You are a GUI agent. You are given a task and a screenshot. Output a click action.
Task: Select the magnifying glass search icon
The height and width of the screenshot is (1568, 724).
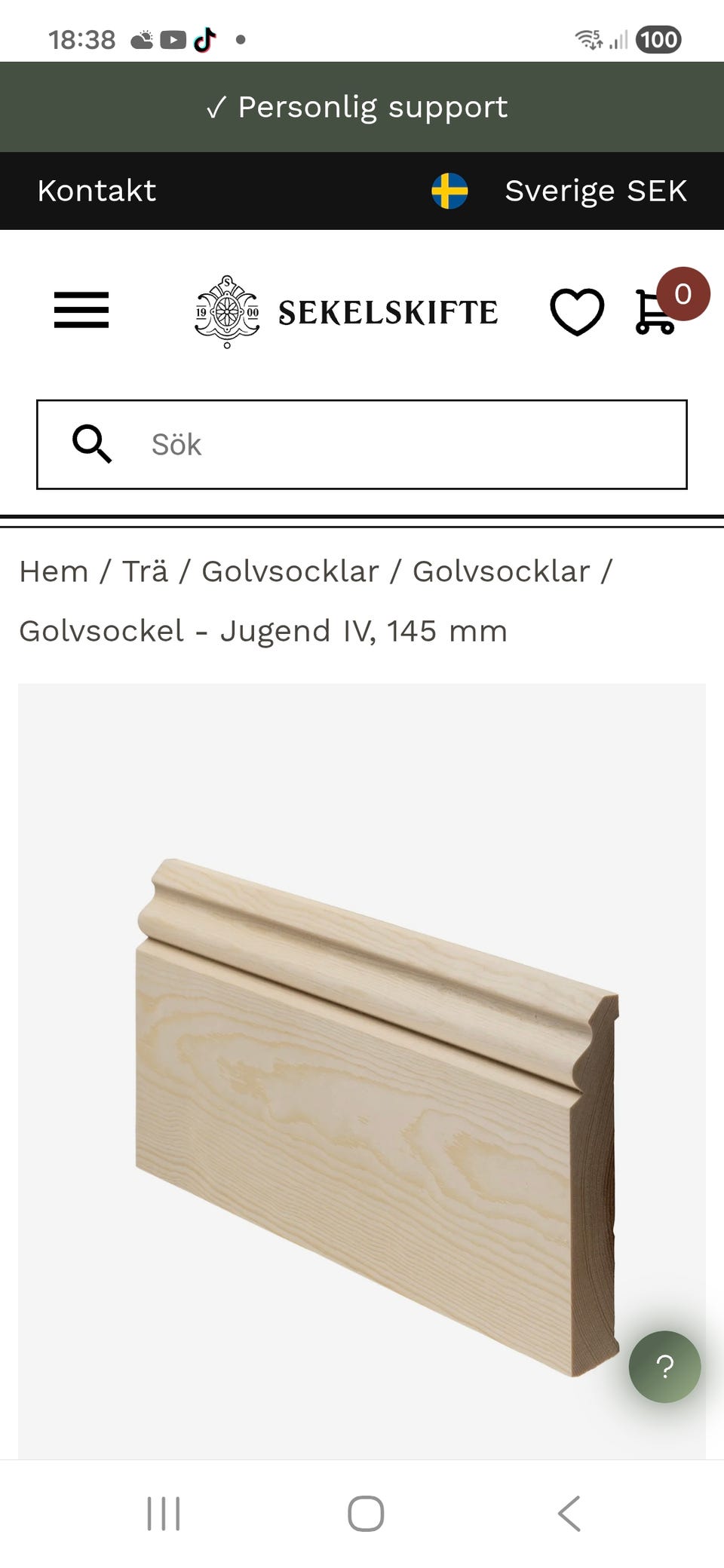pyautogui.click(x=92, y=444)
